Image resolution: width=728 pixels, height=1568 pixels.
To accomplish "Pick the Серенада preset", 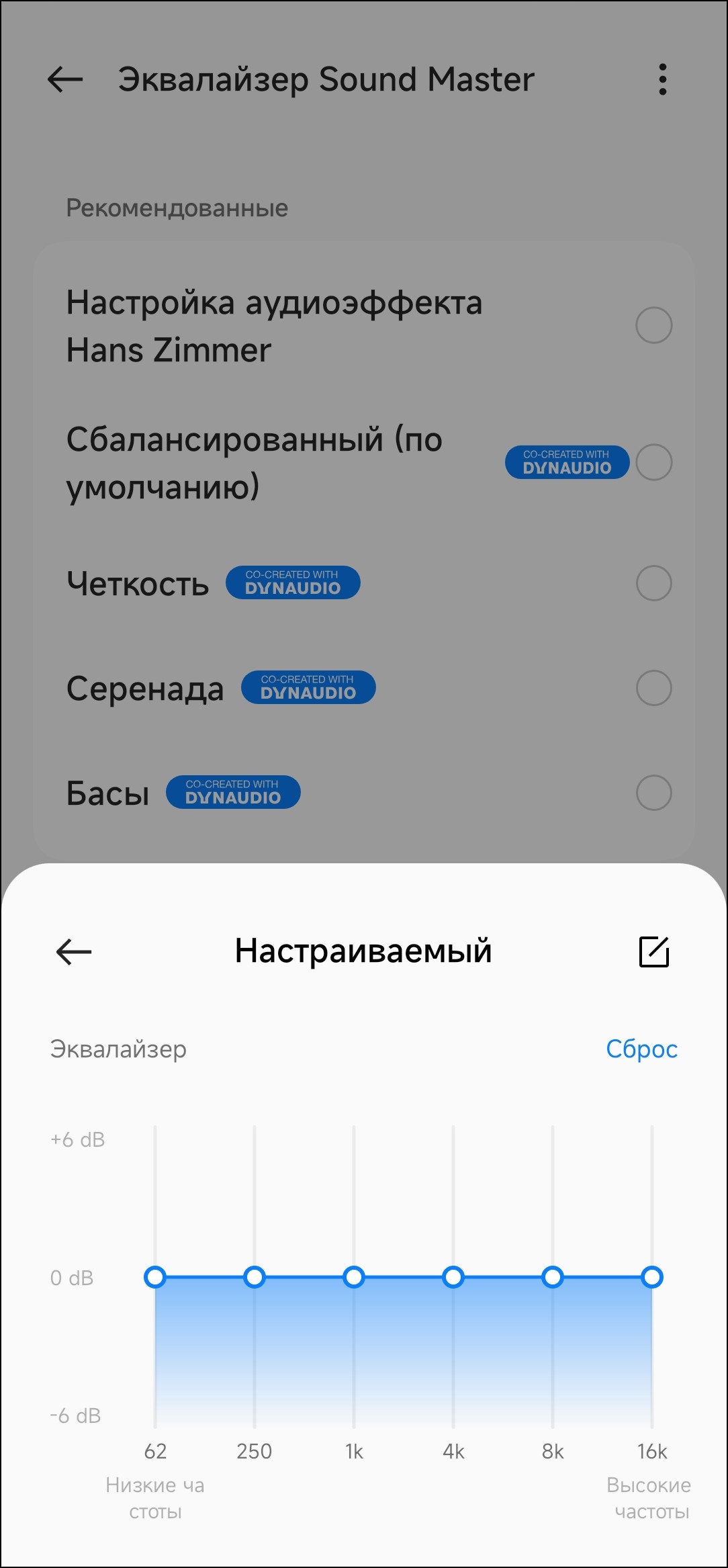I will [x=653, y=688].
